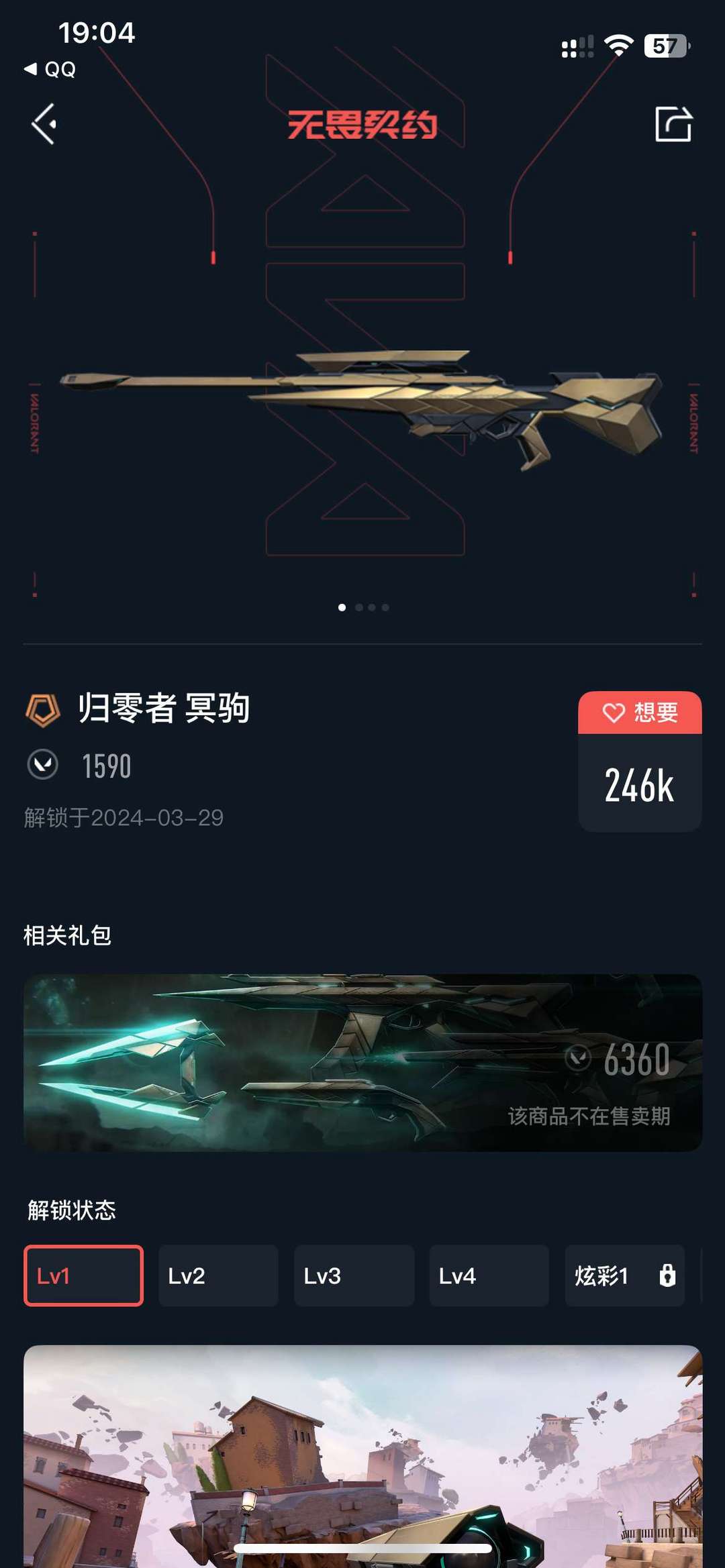Switch to the Lv2 tab
The image size is (725, 1568).
[x=218, y=1275]
